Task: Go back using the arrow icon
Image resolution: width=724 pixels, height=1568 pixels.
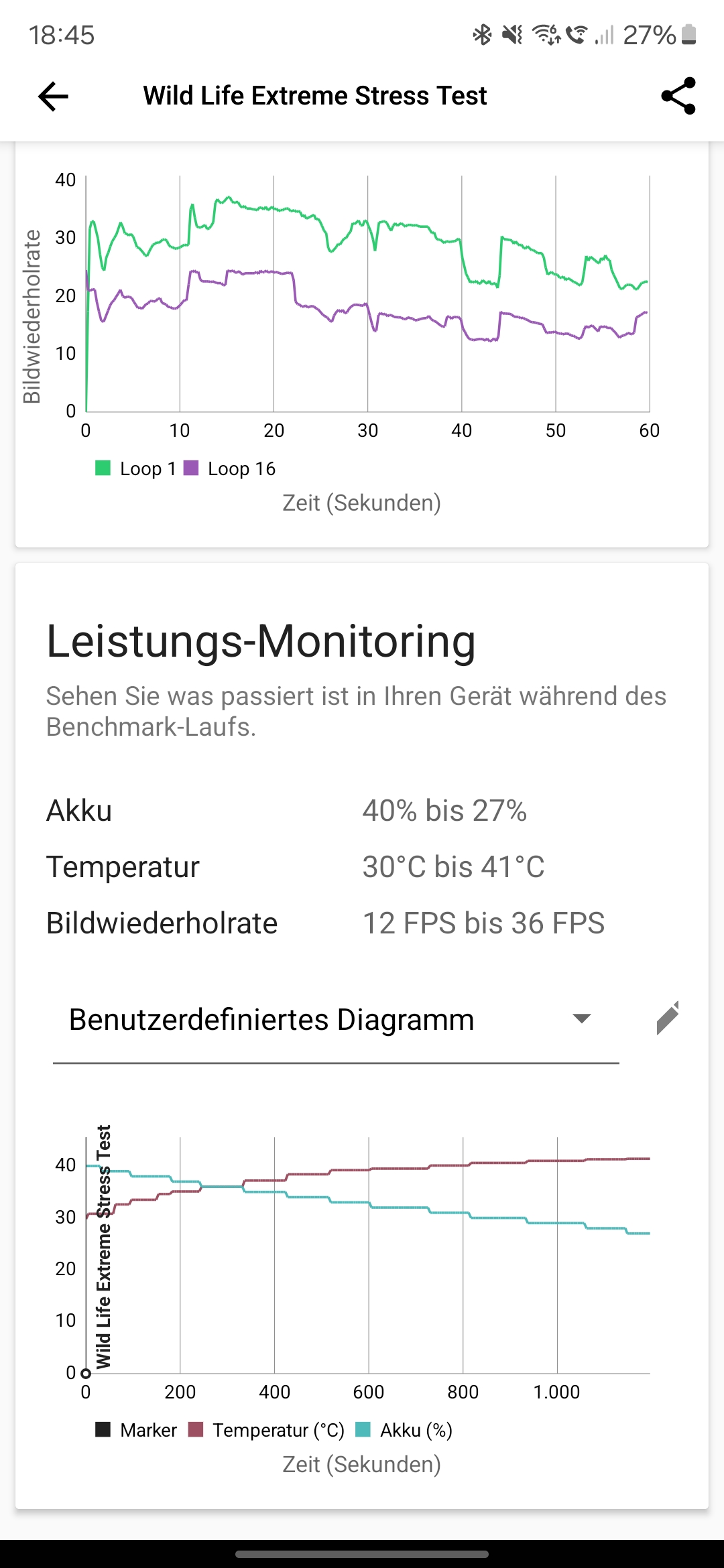Action: coord(53,96)
